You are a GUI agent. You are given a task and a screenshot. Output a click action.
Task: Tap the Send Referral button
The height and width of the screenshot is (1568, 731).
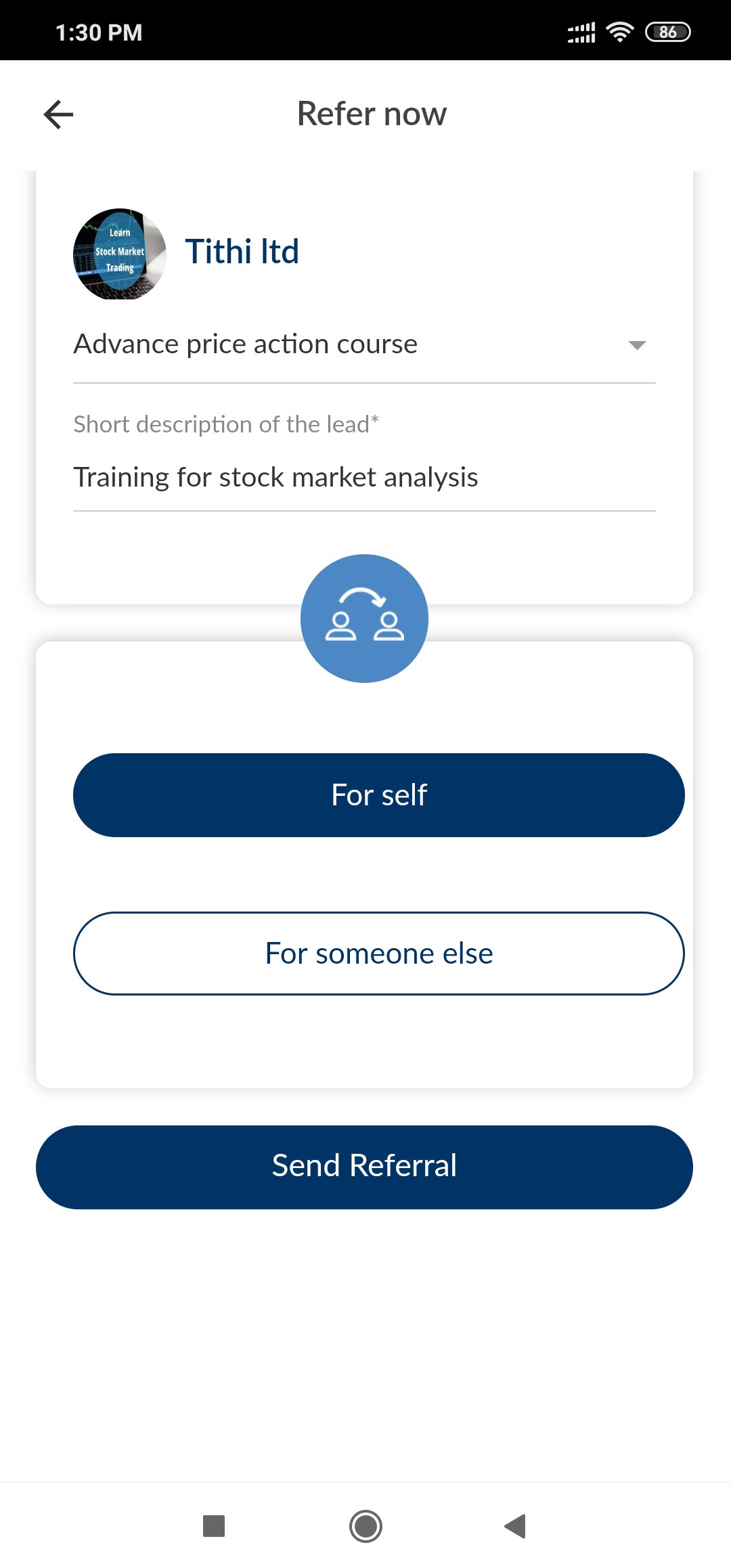(364, 1167)
